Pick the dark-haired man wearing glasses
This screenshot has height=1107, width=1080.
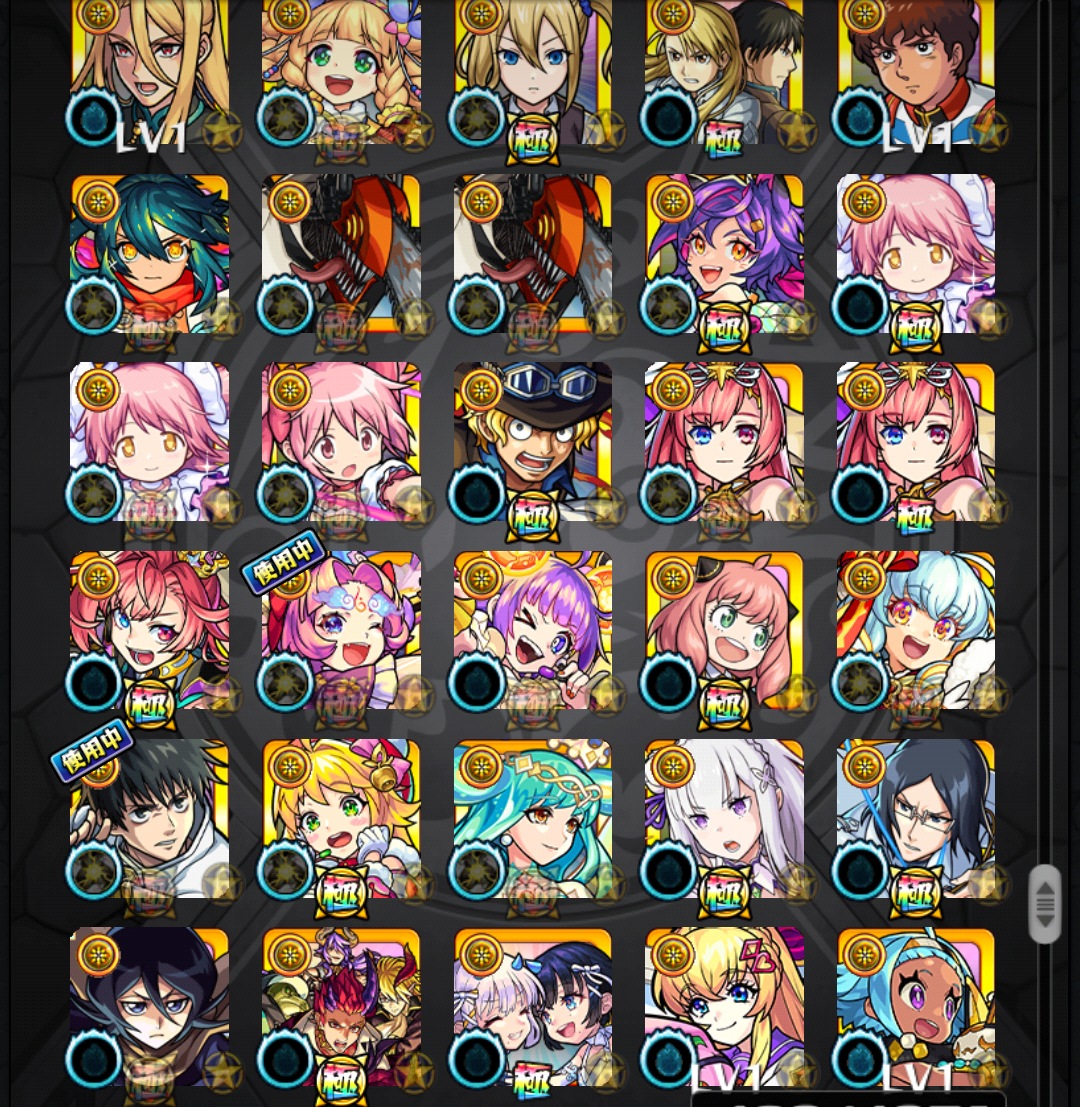(916, 818)
